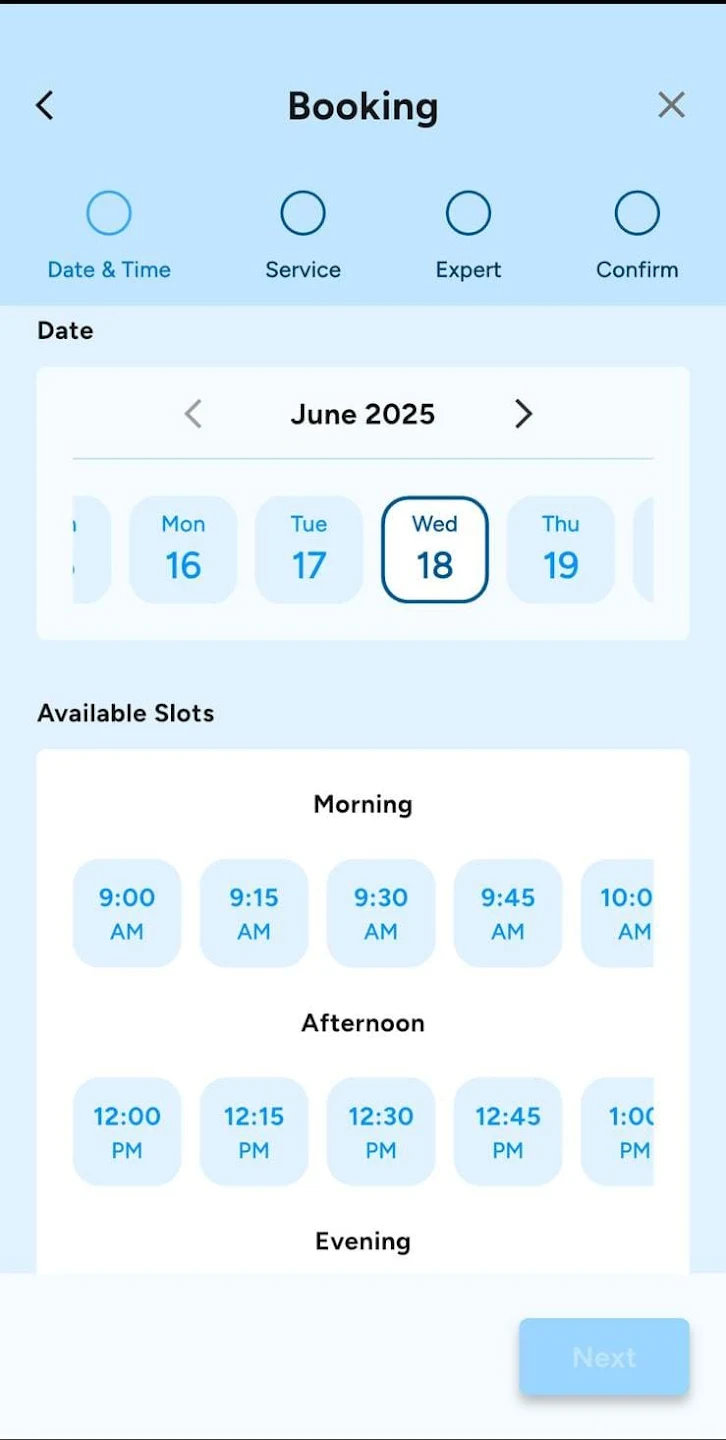Select the 12:00 PM slot
Screen dimensions: 726x1440
click(127, 1132)
